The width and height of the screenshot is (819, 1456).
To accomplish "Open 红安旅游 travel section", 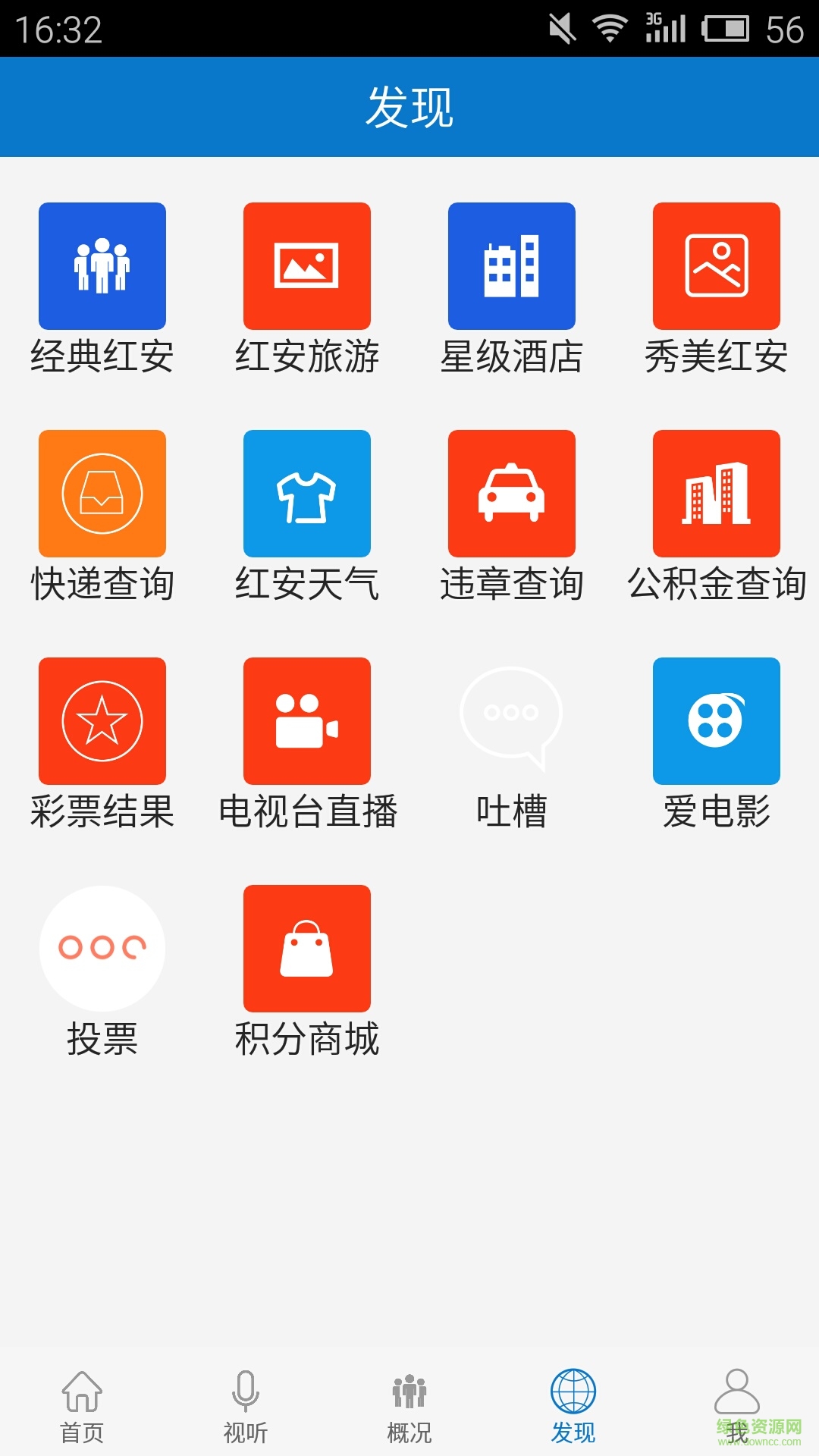I will pos(307,265).
